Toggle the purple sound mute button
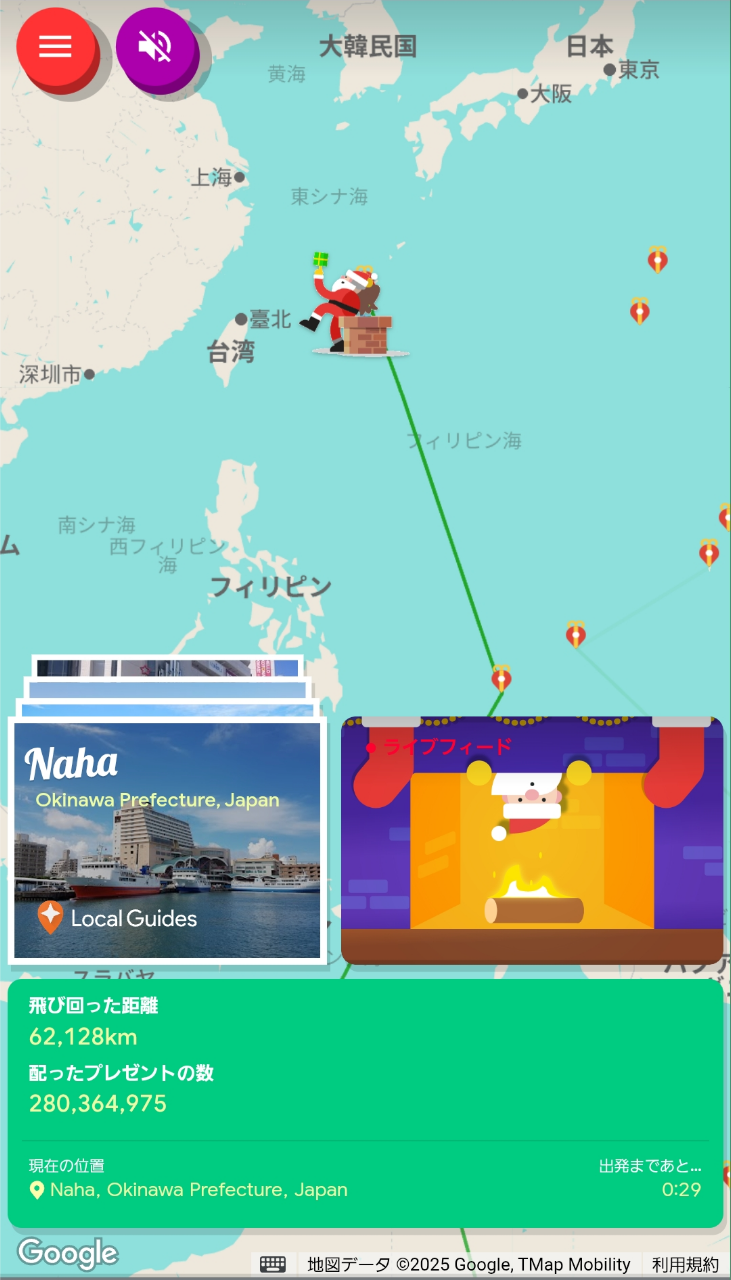Image resolution: width=731 pixels, height=1280 pixels. pos(155,46)
